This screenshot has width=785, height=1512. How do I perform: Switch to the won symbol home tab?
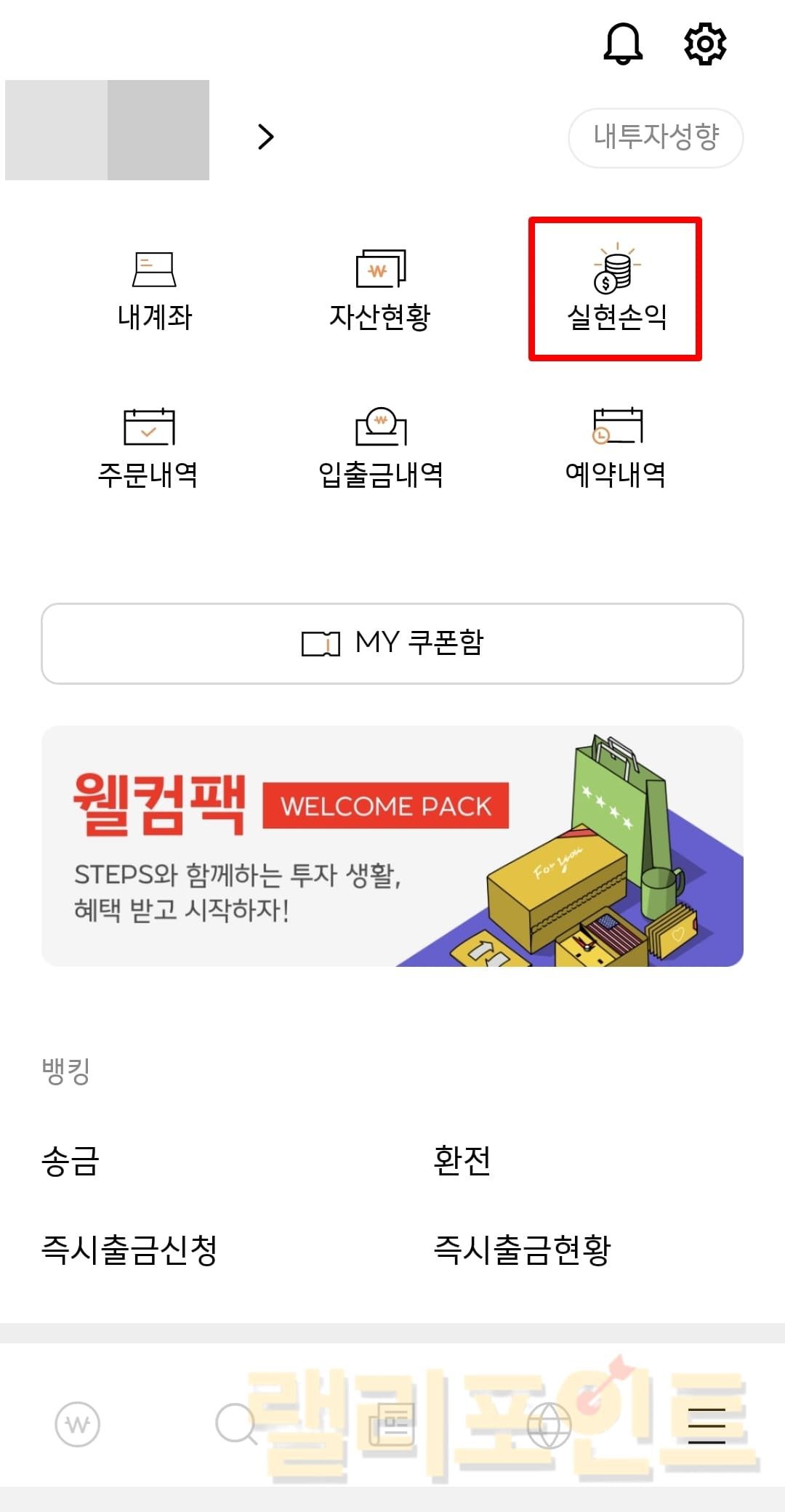78,1423
